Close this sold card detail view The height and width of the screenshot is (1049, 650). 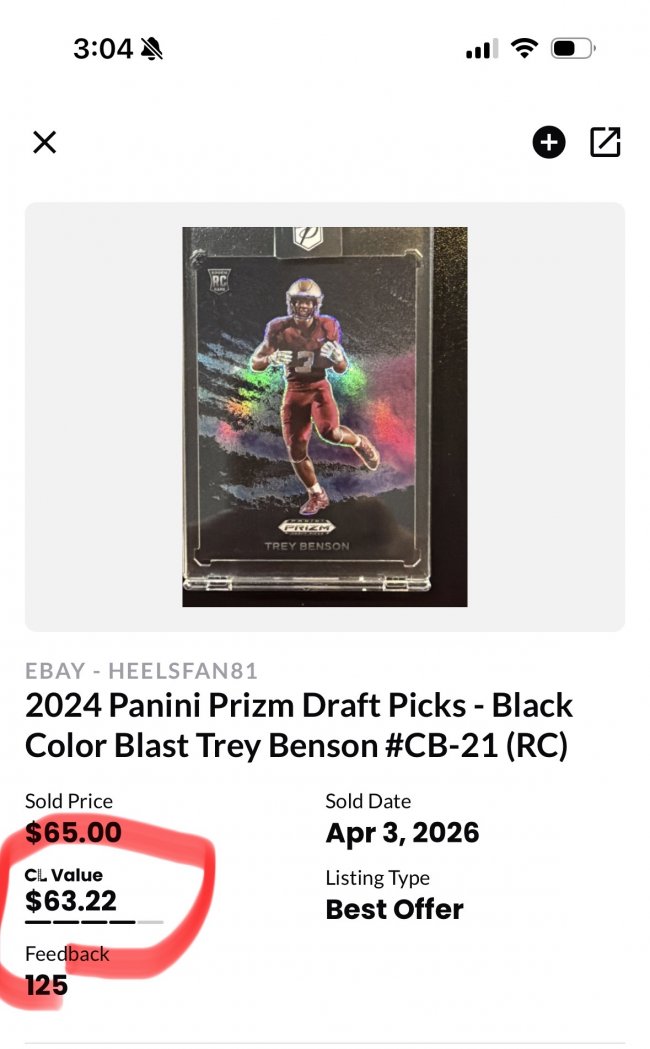point(44,142)
